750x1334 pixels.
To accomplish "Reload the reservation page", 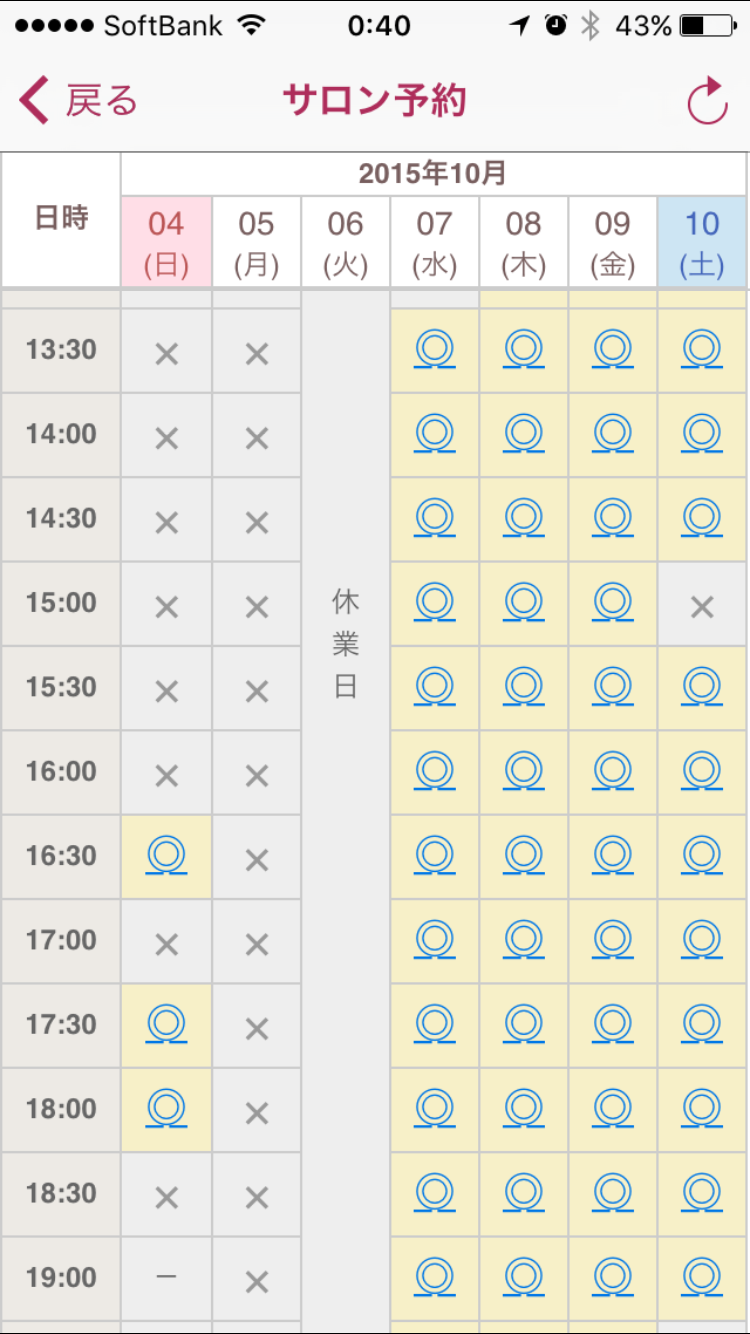I will click(707, 101).
